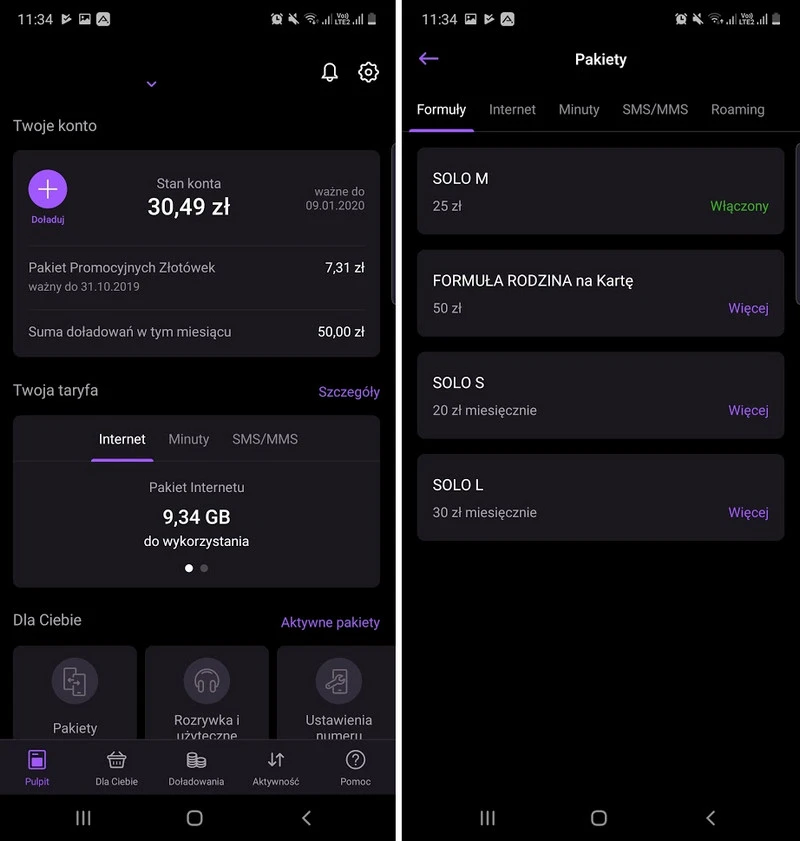Go to Doładowania in bottom navigation
The width and height of the screenshot is (800, 841).
[196, 768]
